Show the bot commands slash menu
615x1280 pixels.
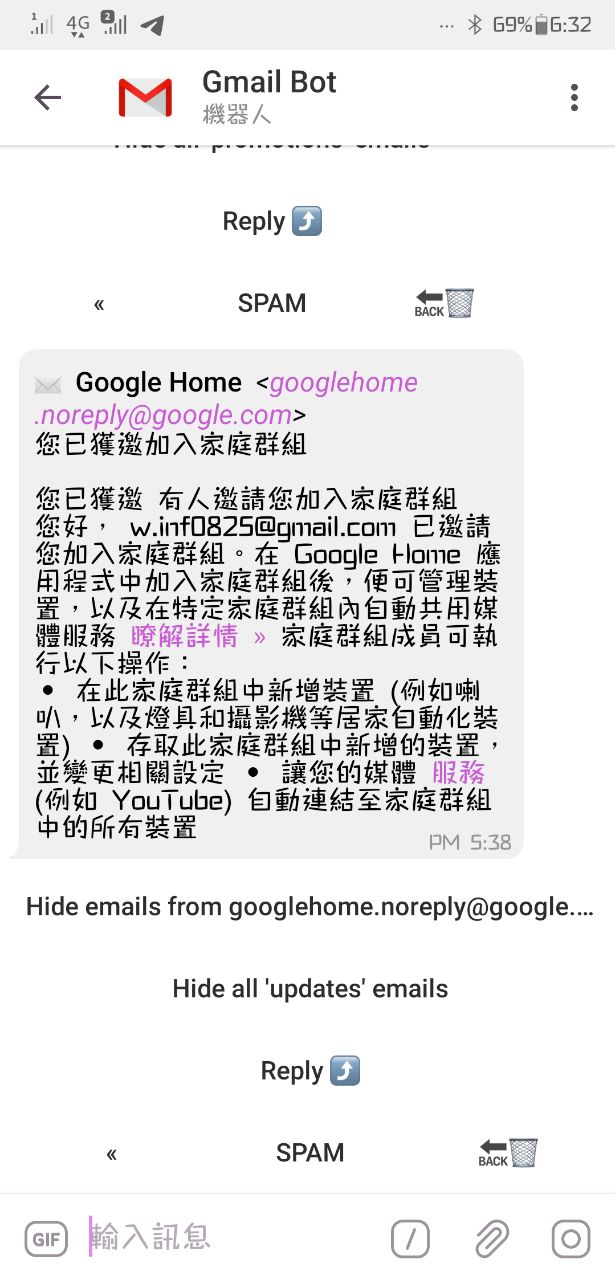pos(411,1240)
